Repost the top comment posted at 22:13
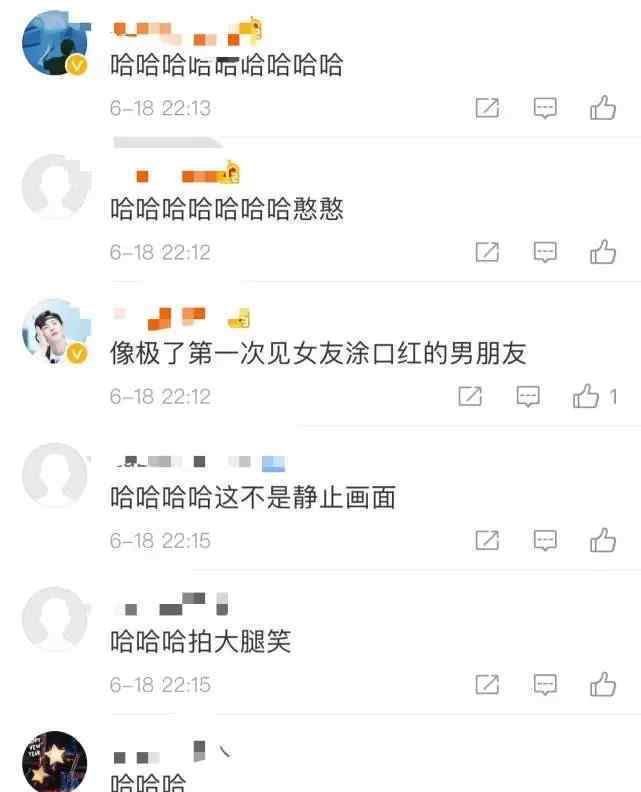The image size is (641, 792). 487,108
